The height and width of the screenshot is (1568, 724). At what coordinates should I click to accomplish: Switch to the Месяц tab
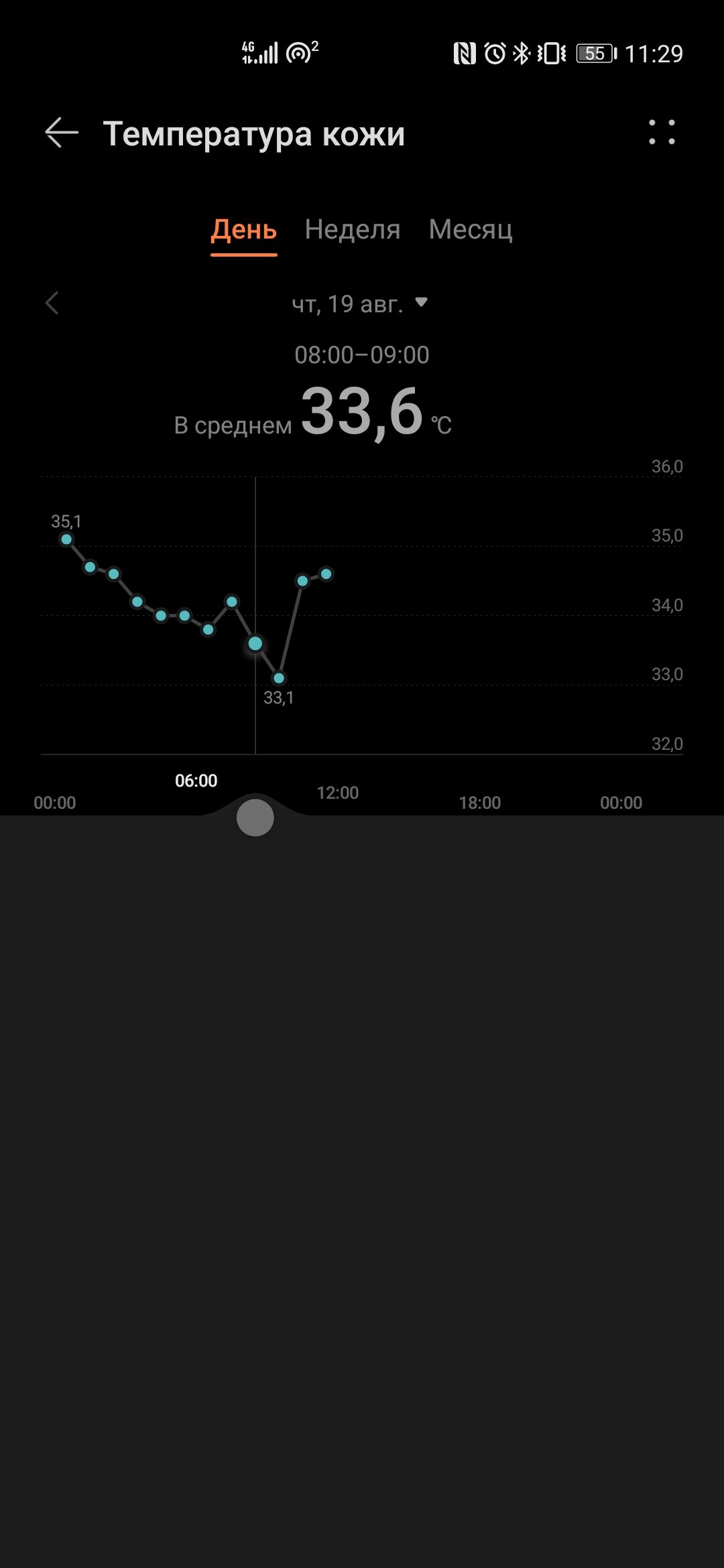(x=471, y=229)
